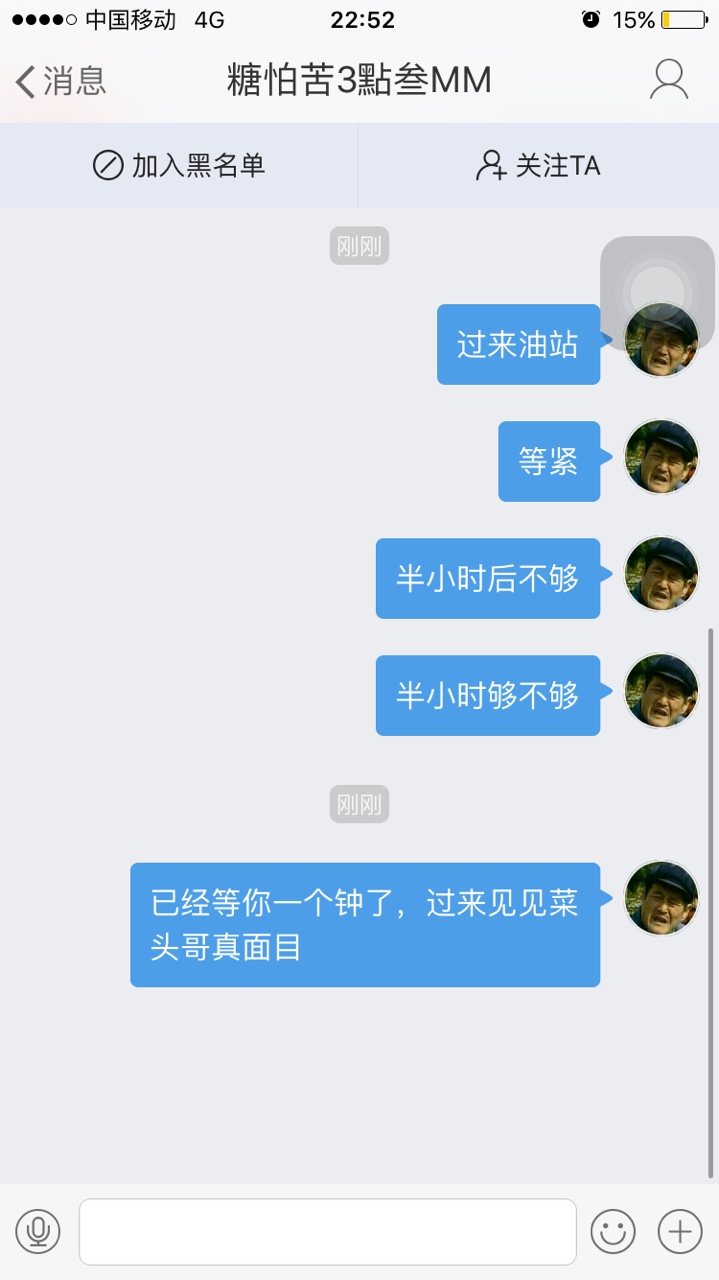
Task: Open the contact profile icon
Action: (x=668, y=80)
